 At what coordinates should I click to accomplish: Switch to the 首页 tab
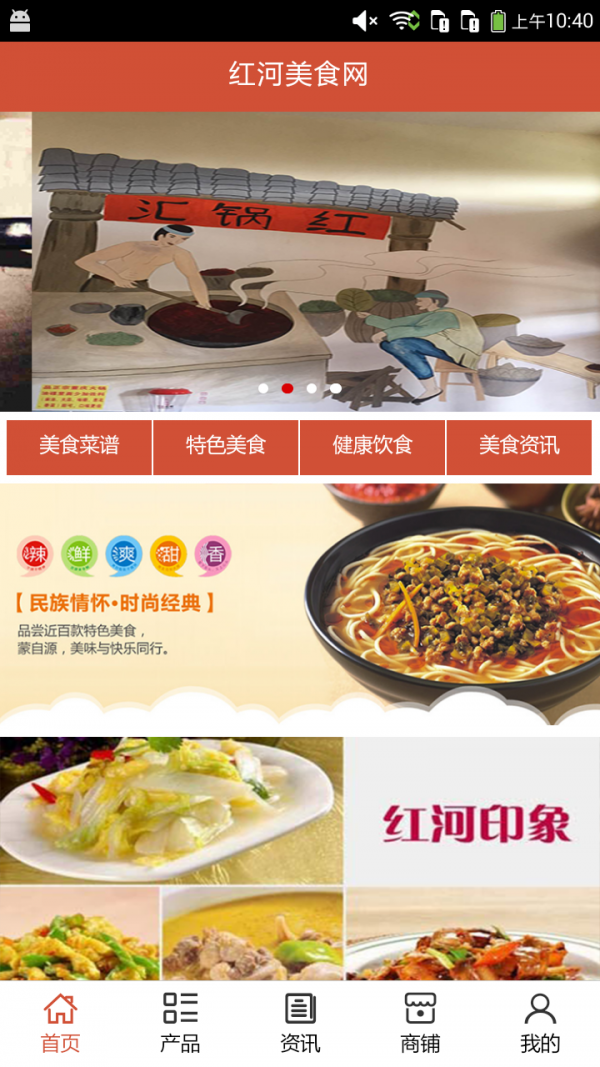(x=60, y=1023)
